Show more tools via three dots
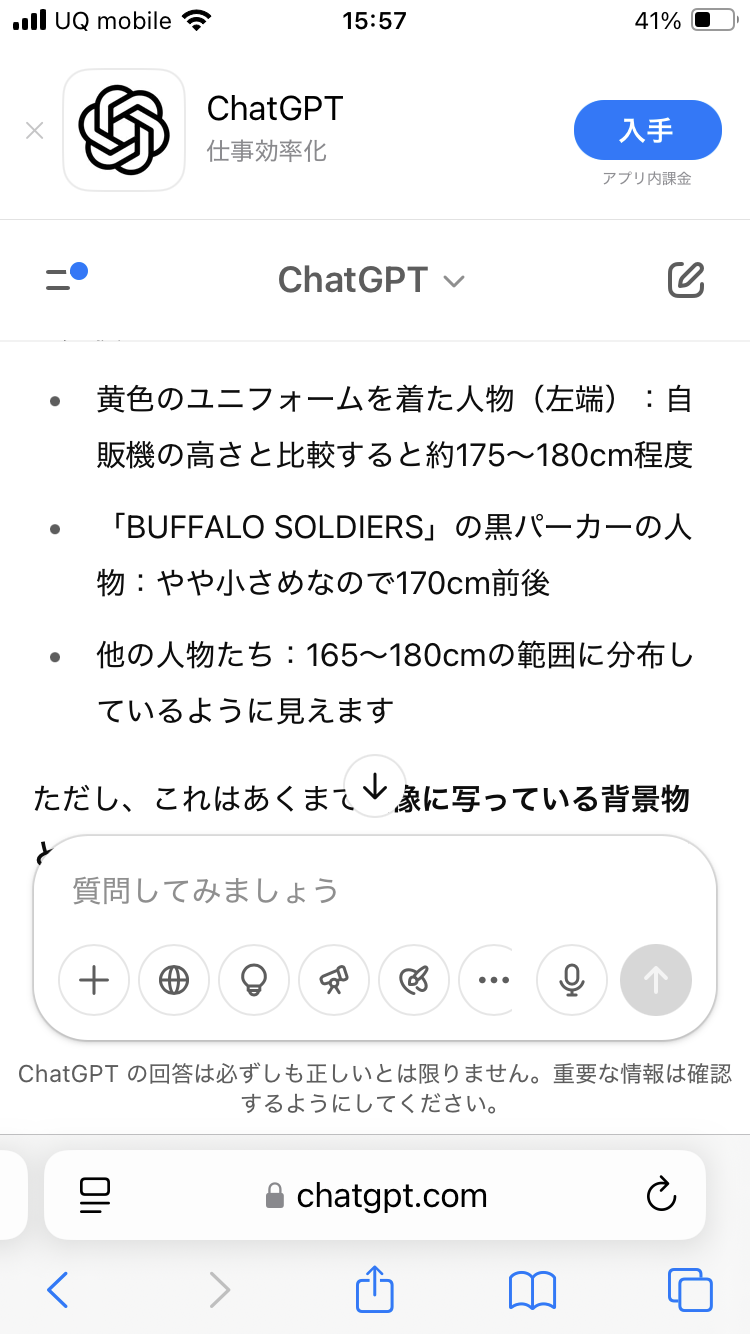This screenshot has width=750, height=1334. click(x=488, y=981)
